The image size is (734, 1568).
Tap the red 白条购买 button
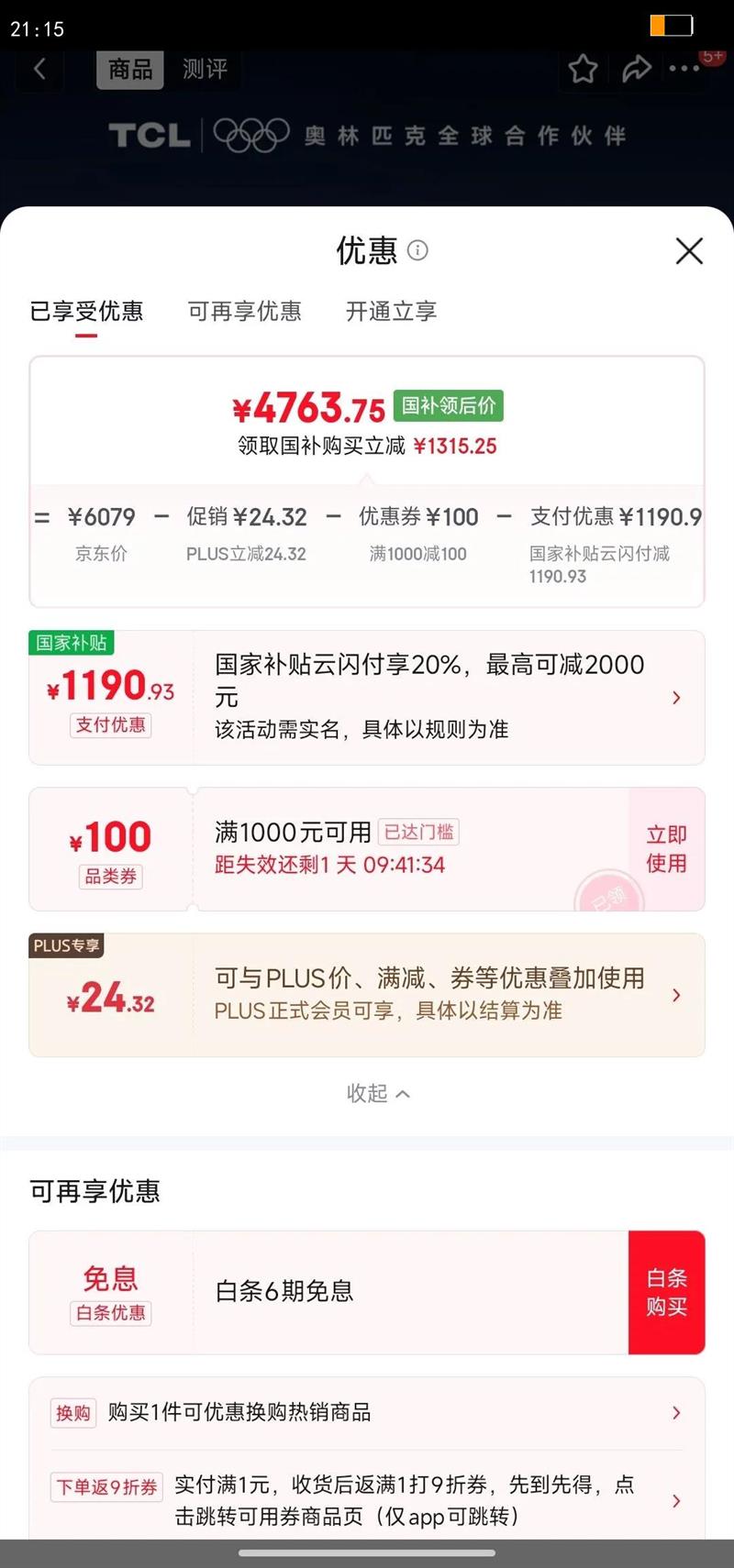[x=667, y=1292]
